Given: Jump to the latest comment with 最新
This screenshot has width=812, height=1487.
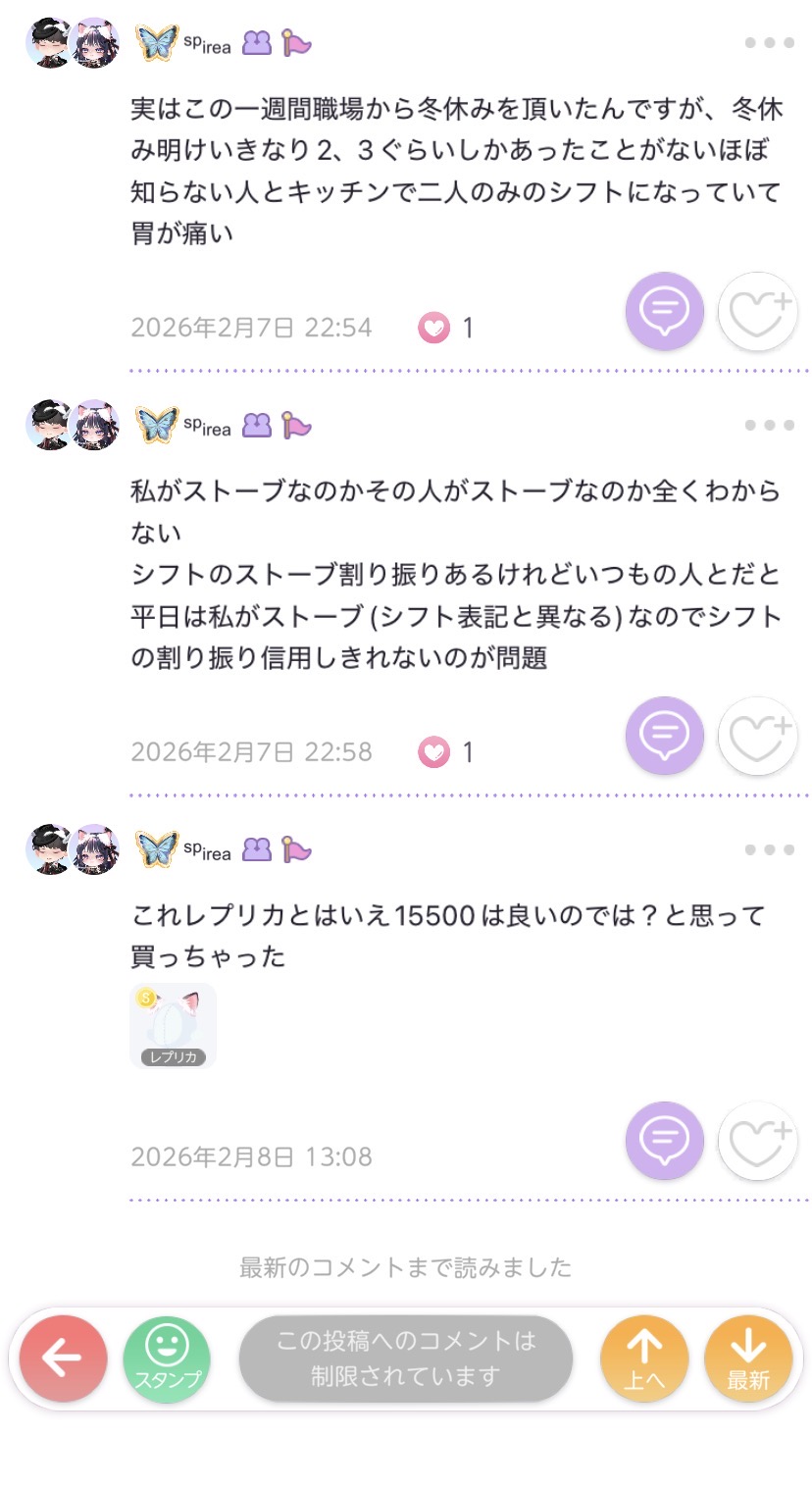Looking at the screenshot, I should coord(748,1359).
